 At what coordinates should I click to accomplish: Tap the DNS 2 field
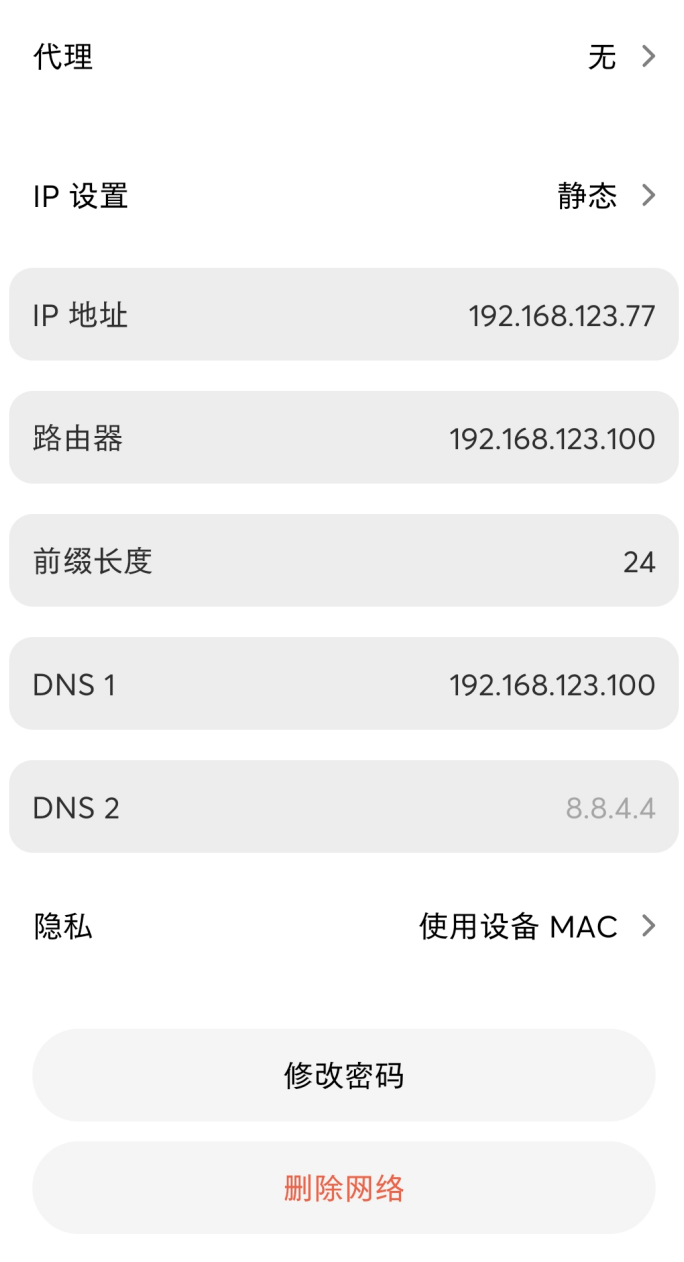[x=344, y=806]
